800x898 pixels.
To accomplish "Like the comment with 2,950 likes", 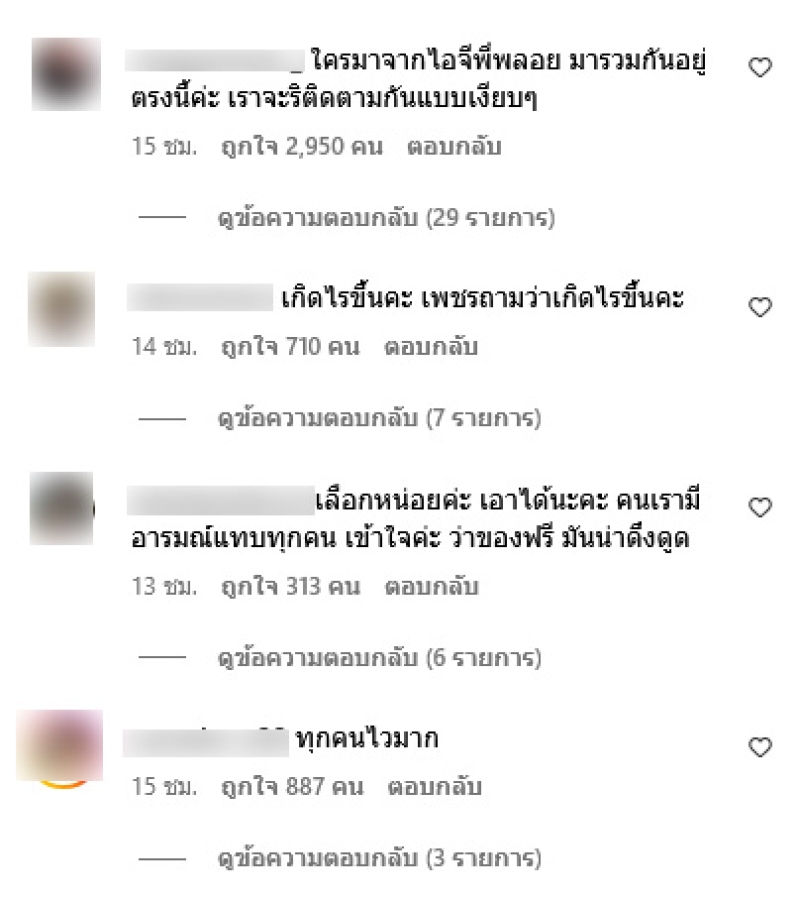I will pyautogui.click(x=760, y=68).
